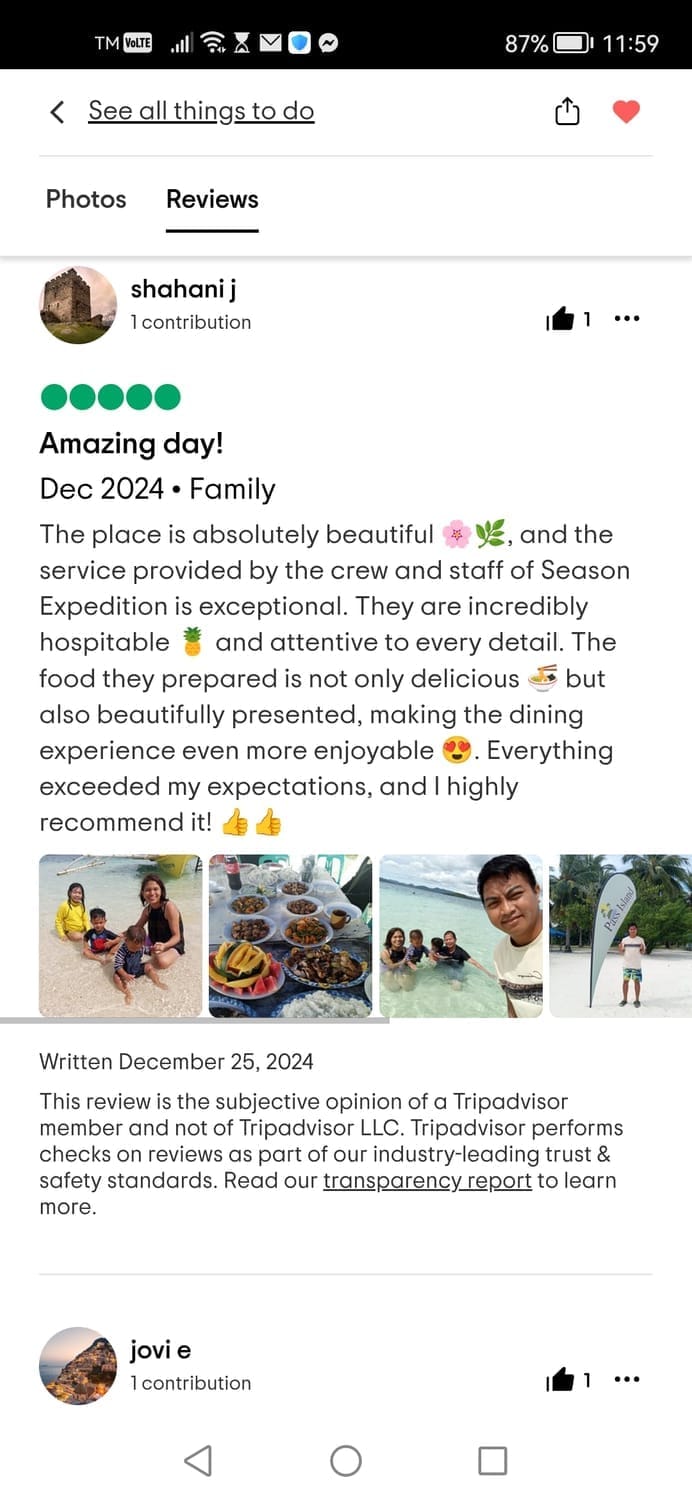
Task: Share this attraction page
Action: pos(567,111)
